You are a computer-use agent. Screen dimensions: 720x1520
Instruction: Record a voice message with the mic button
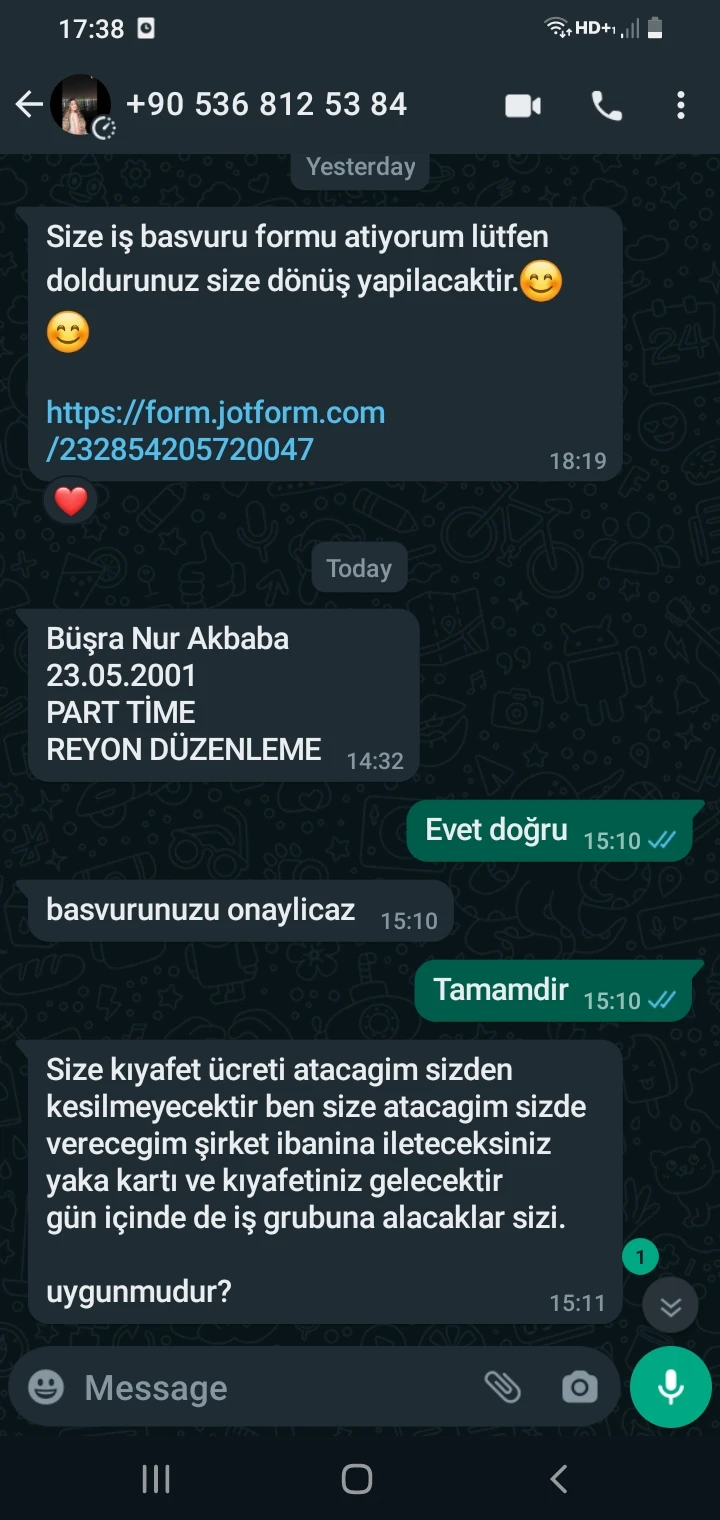coord(668,1387)
